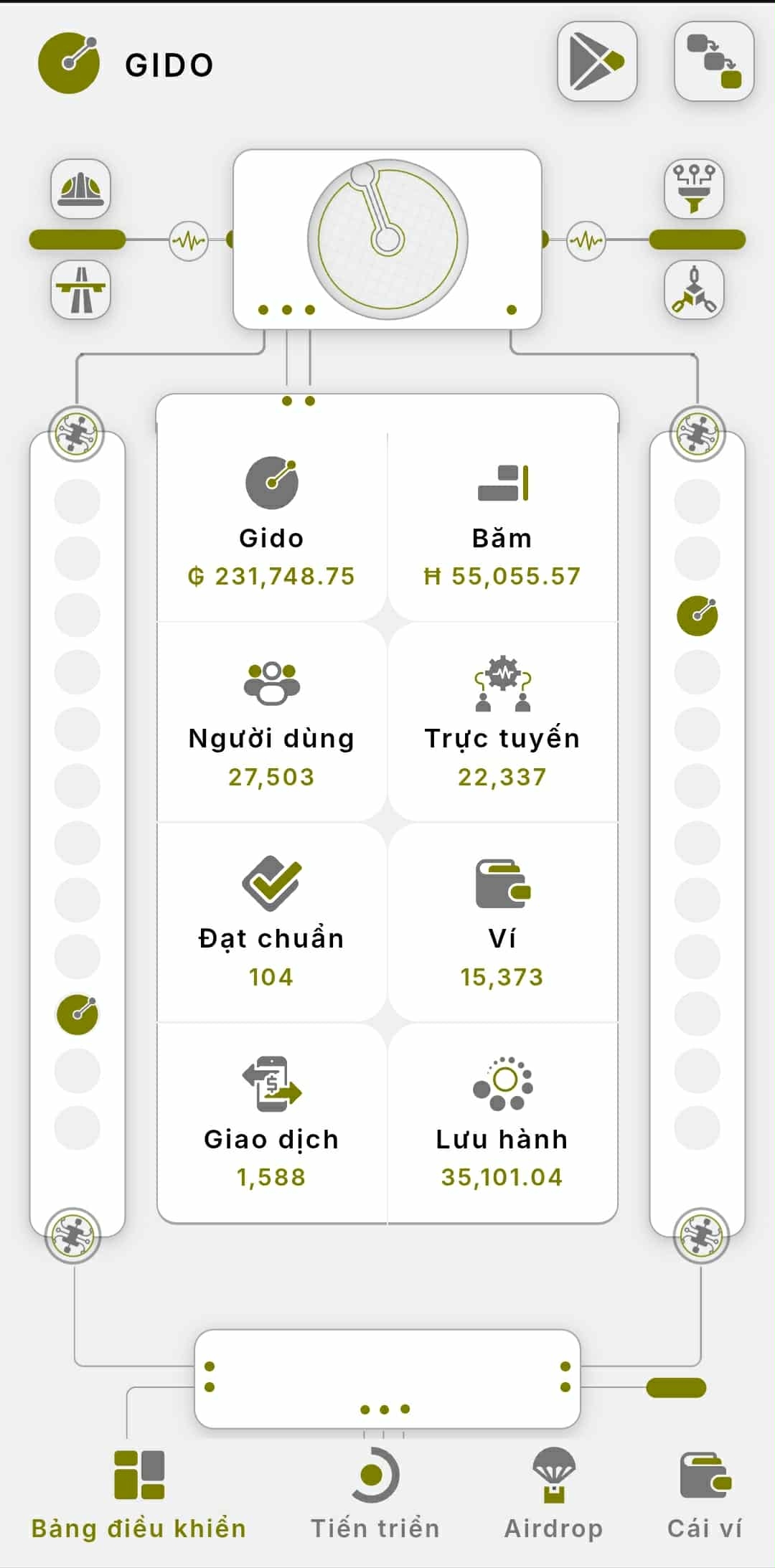The height and width of the screenshot is (1568, 775).
Task: Tap the flow diagram icon at top right
Action: [x=714, y=62]
